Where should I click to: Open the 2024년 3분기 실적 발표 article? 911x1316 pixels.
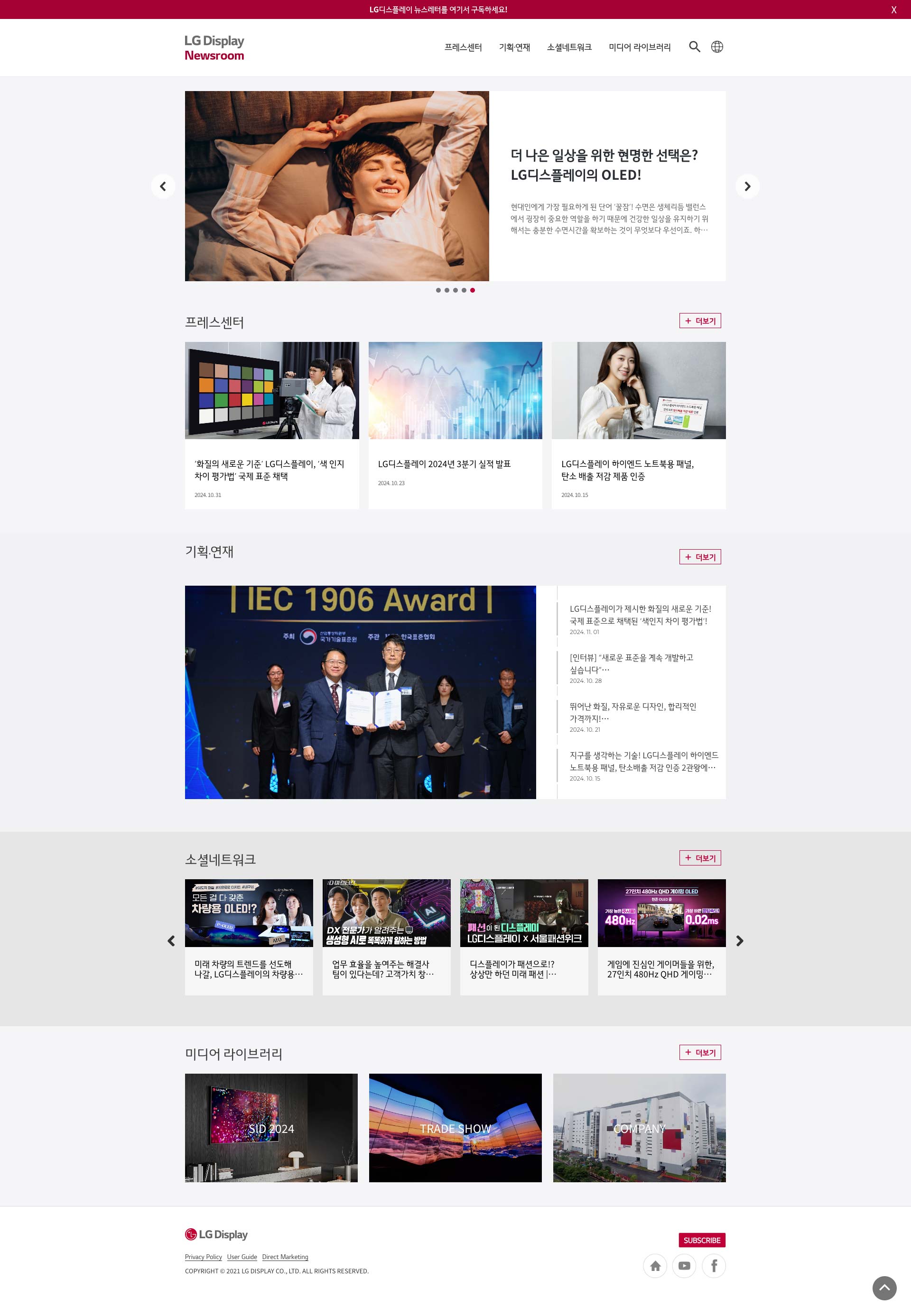coord(444,464)
